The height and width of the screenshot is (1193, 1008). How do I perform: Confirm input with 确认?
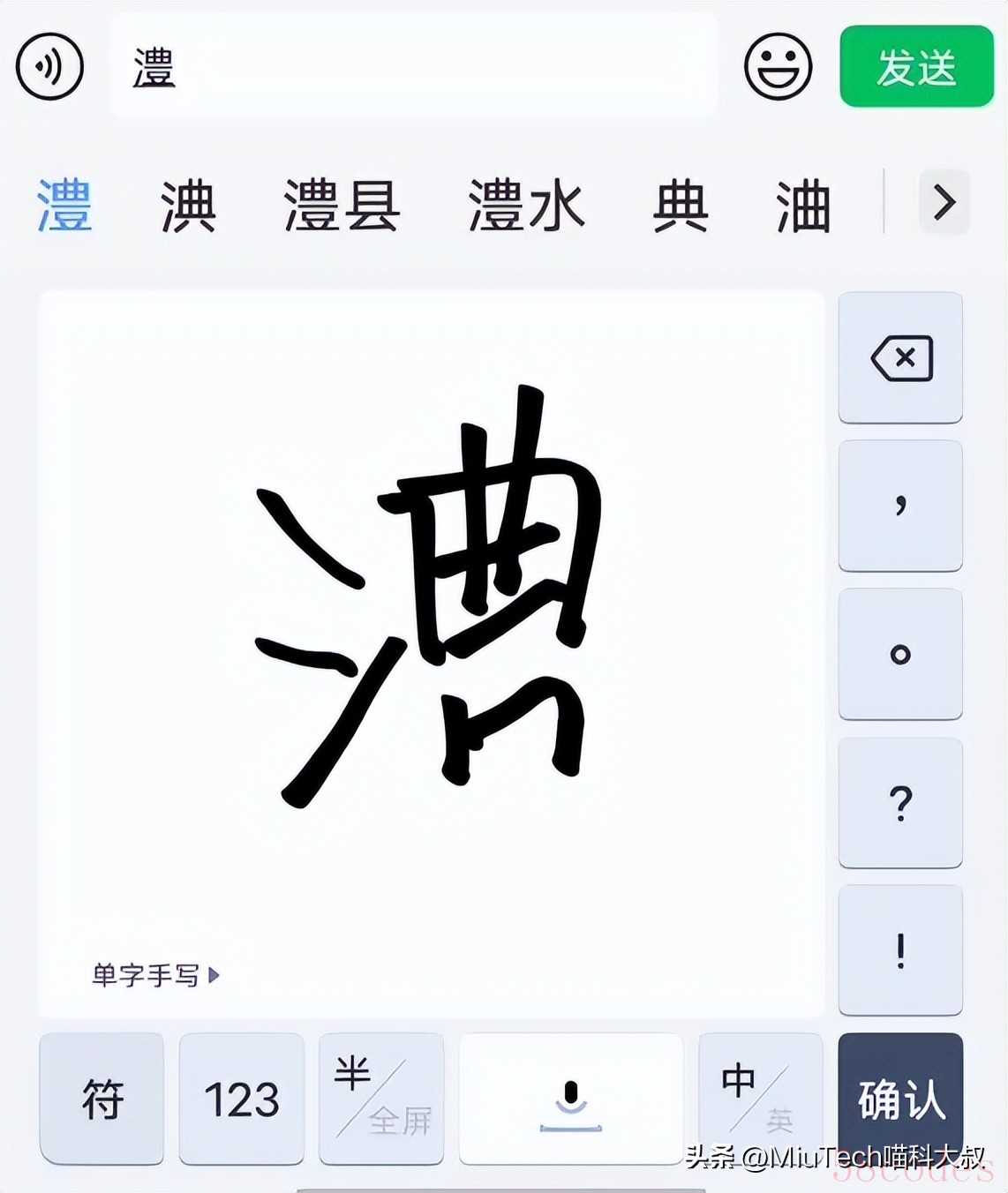[x=900, y=1099]
